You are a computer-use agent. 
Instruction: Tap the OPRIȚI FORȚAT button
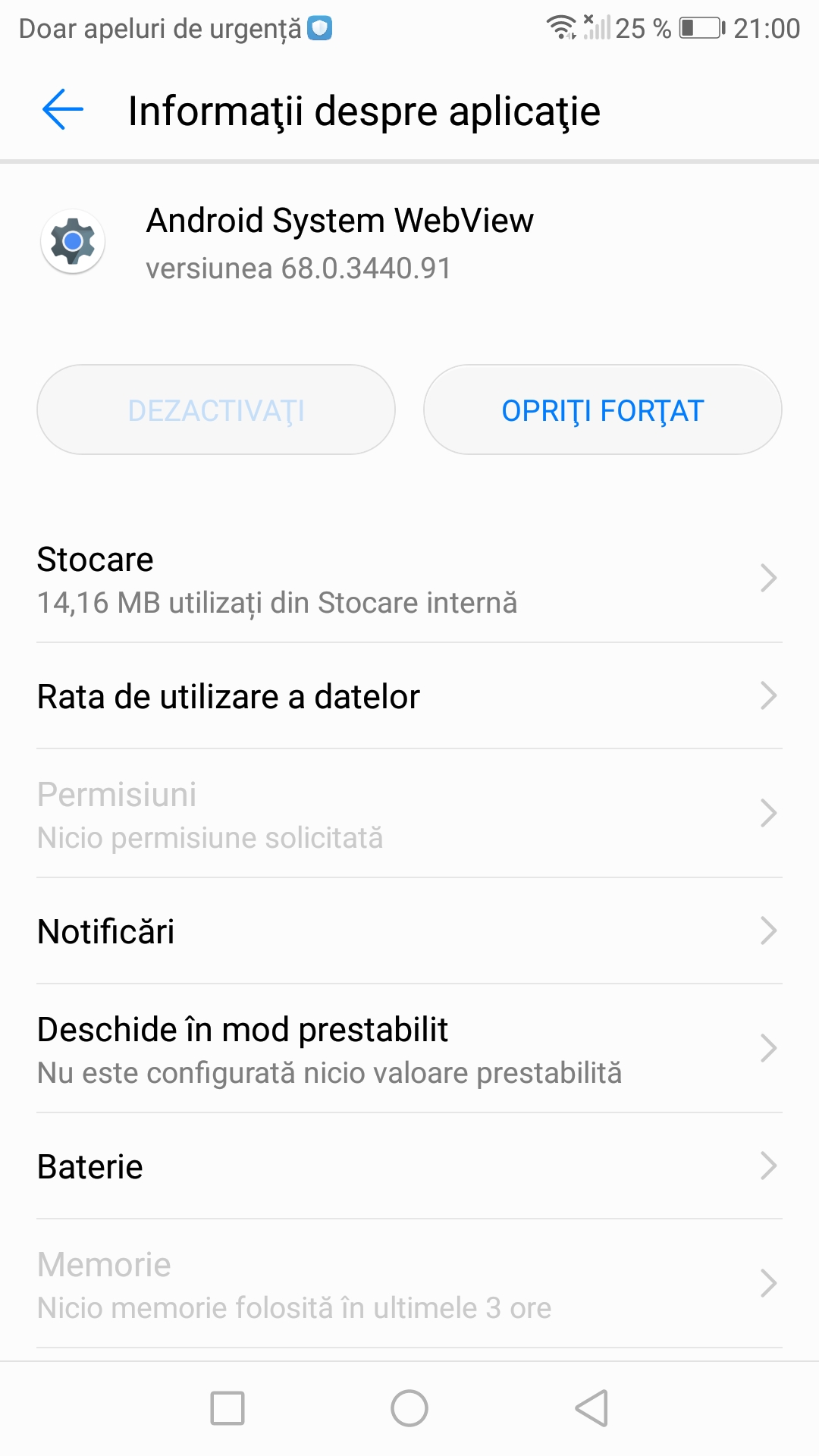[x=603, y=409]
